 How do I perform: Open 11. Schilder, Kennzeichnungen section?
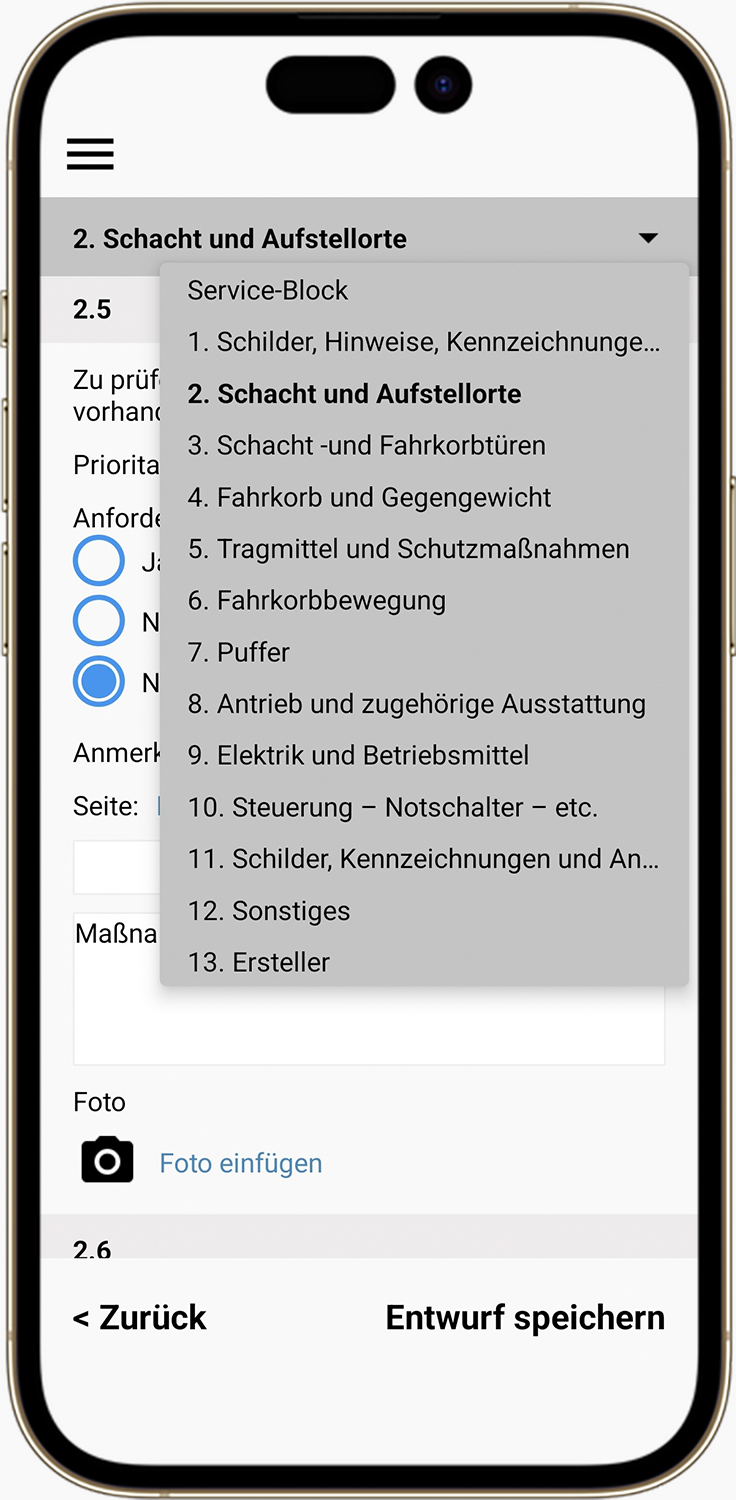point(423,859)
